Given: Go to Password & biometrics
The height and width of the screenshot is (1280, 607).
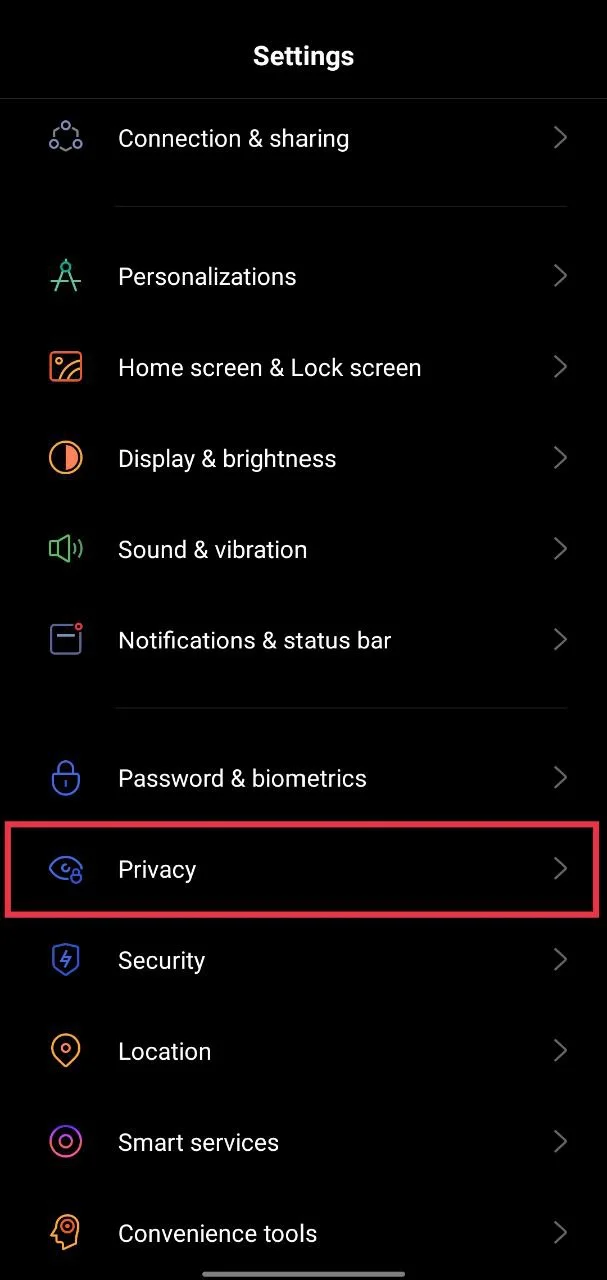Looking at the screenshot, I should [x=242, y=779].
